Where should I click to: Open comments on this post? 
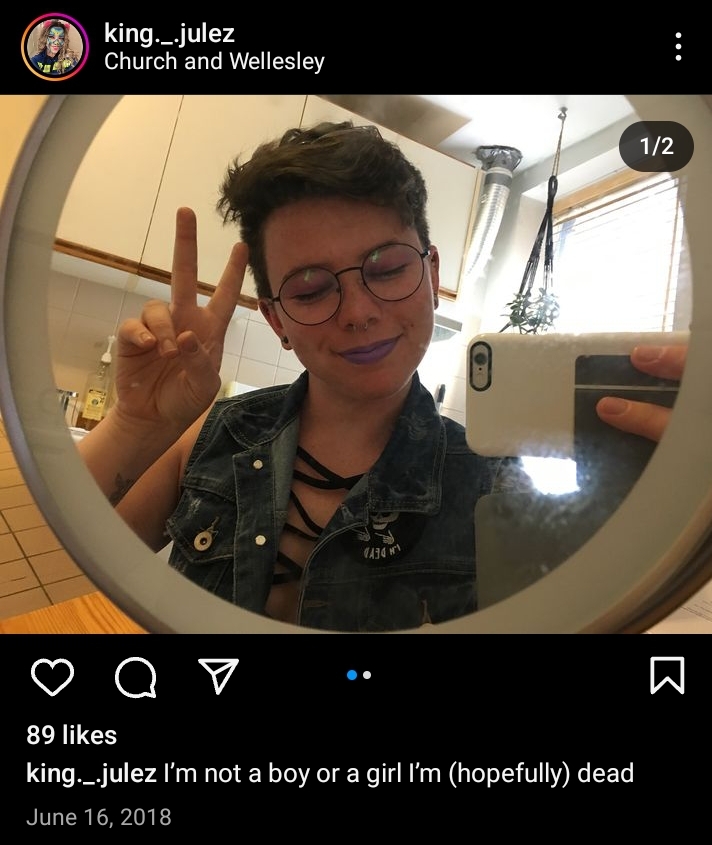click(135, 677)
